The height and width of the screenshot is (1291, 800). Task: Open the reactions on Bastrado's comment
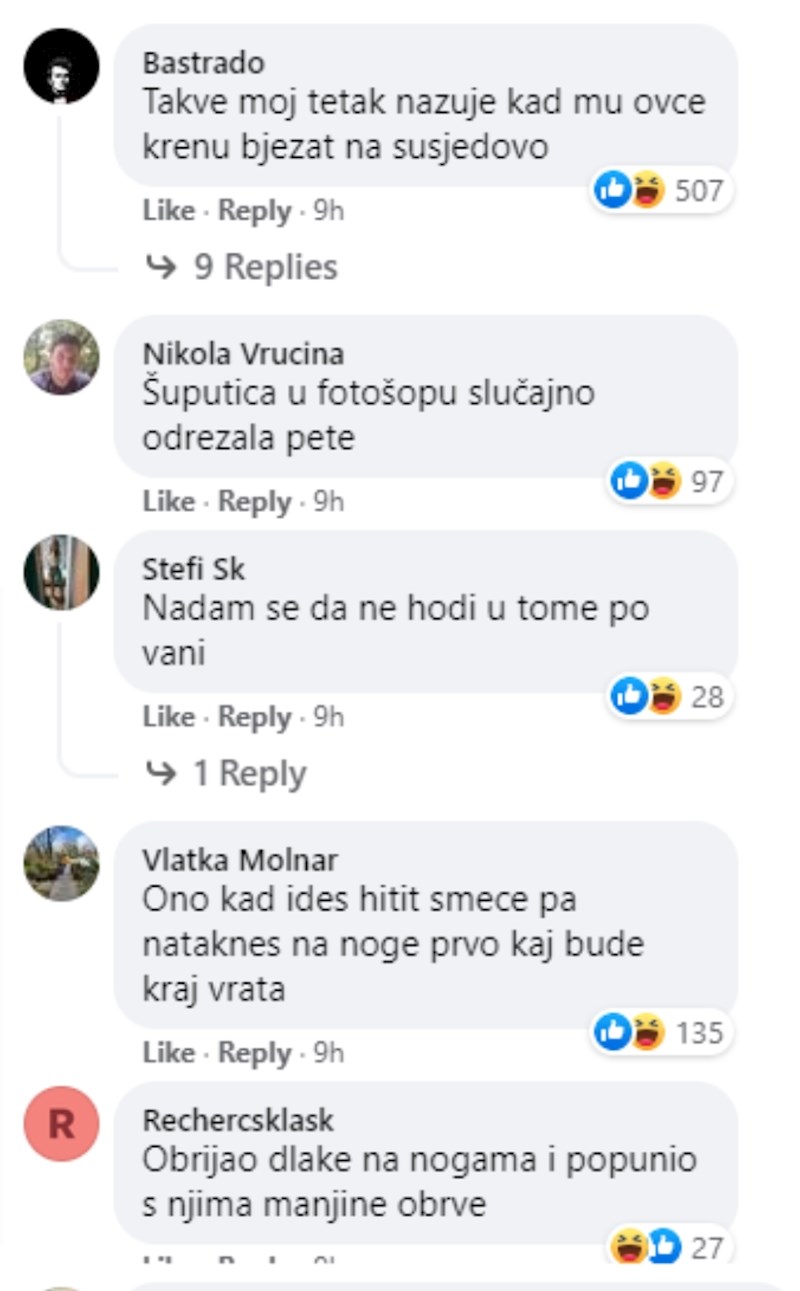pos(660,190)
